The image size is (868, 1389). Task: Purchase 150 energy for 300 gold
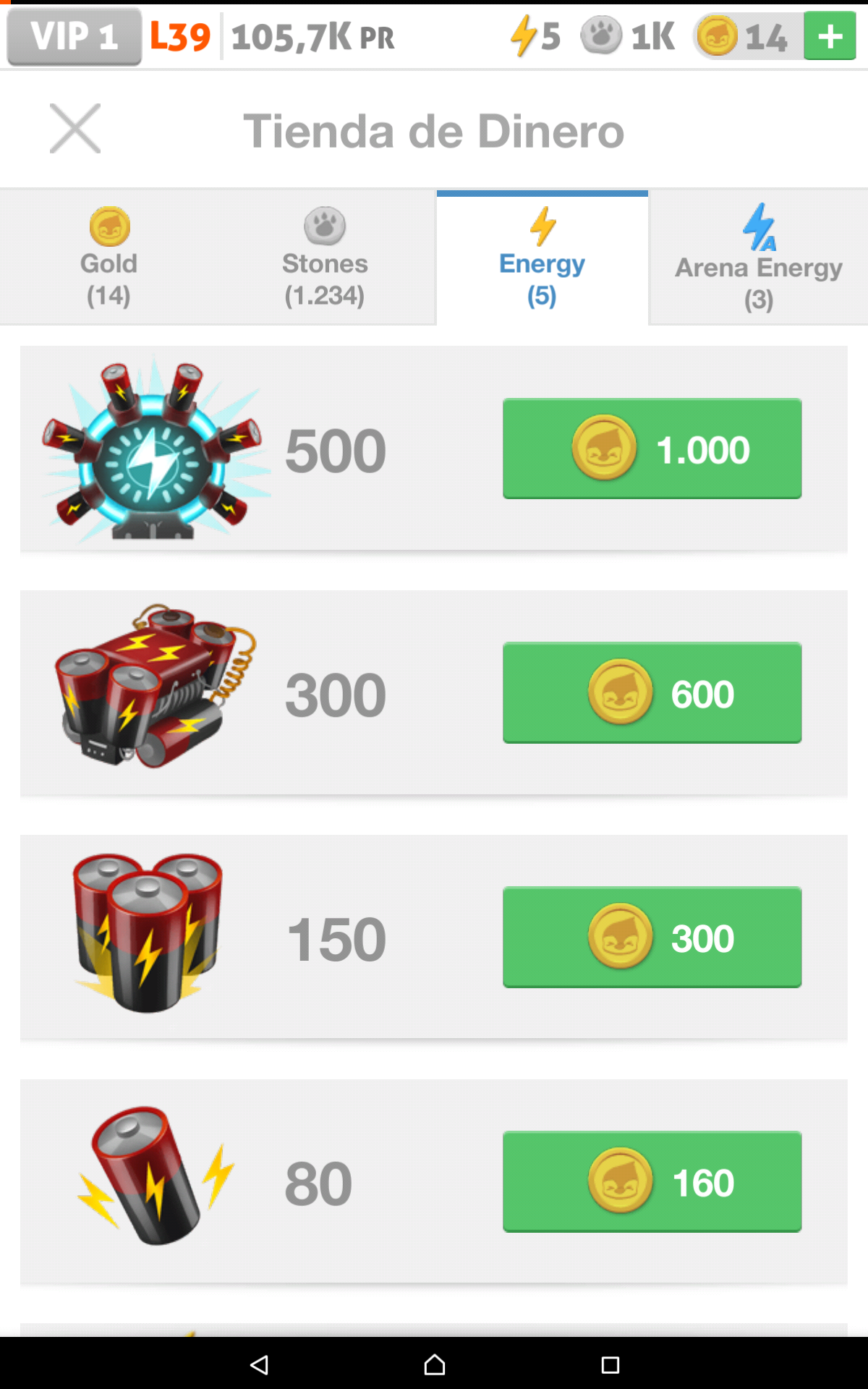point(652,937)
